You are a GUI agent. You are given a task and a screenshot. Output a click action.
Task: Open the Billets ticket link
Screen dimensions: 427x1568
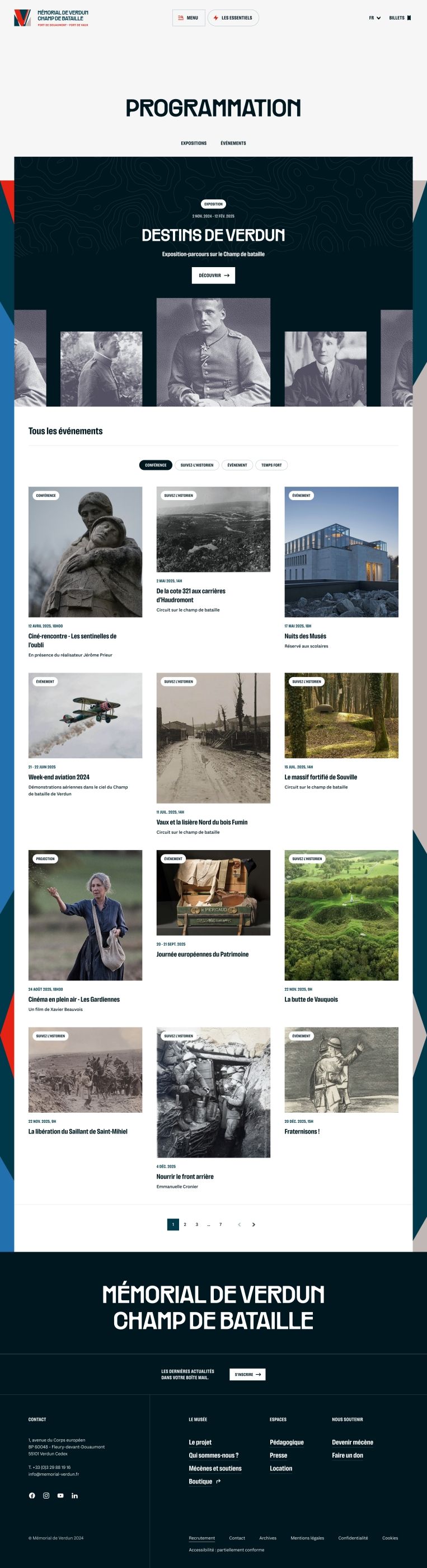400,18
